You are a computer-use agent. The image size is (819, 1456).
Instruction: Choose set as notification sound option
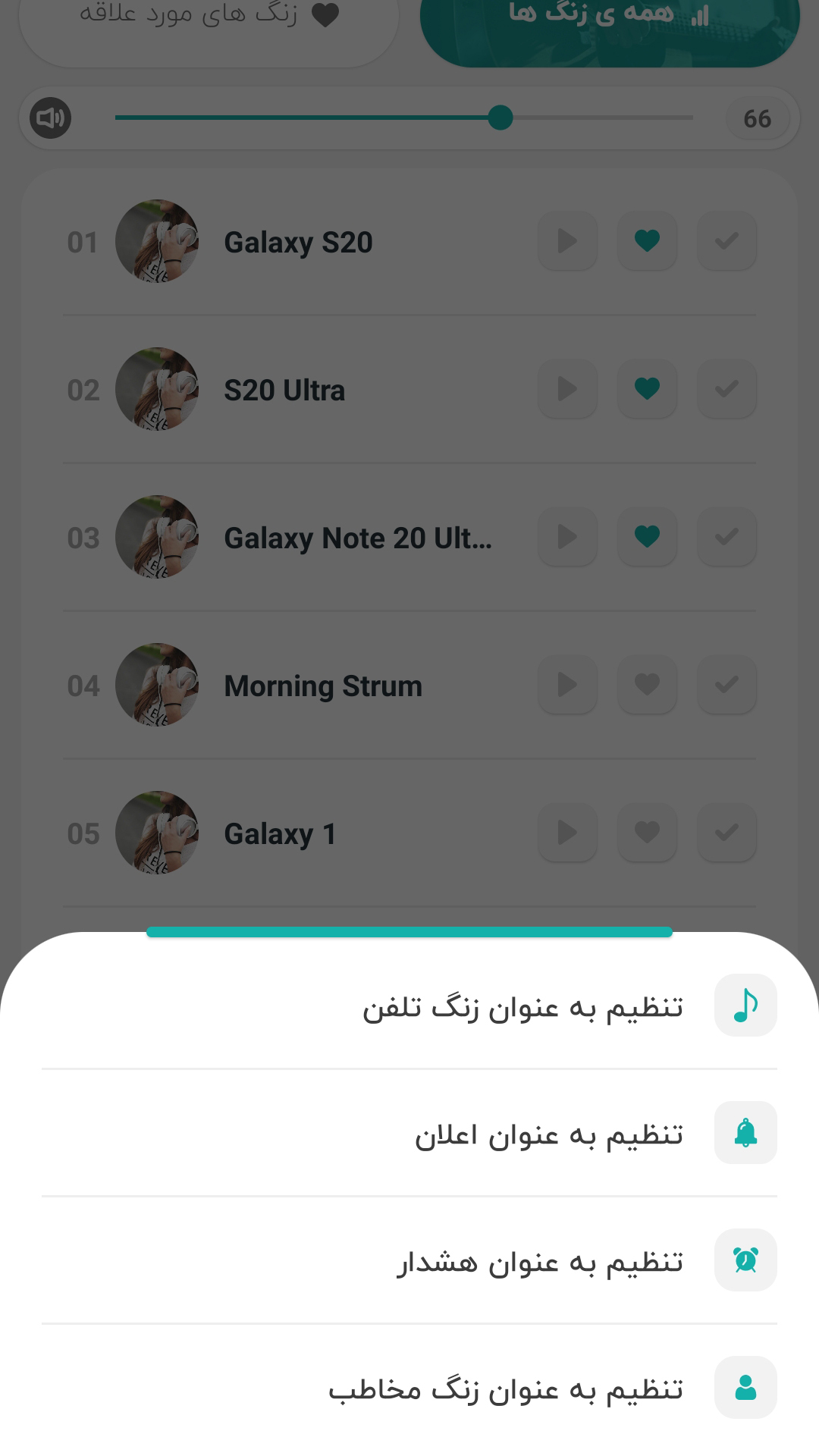[549, 1134]
